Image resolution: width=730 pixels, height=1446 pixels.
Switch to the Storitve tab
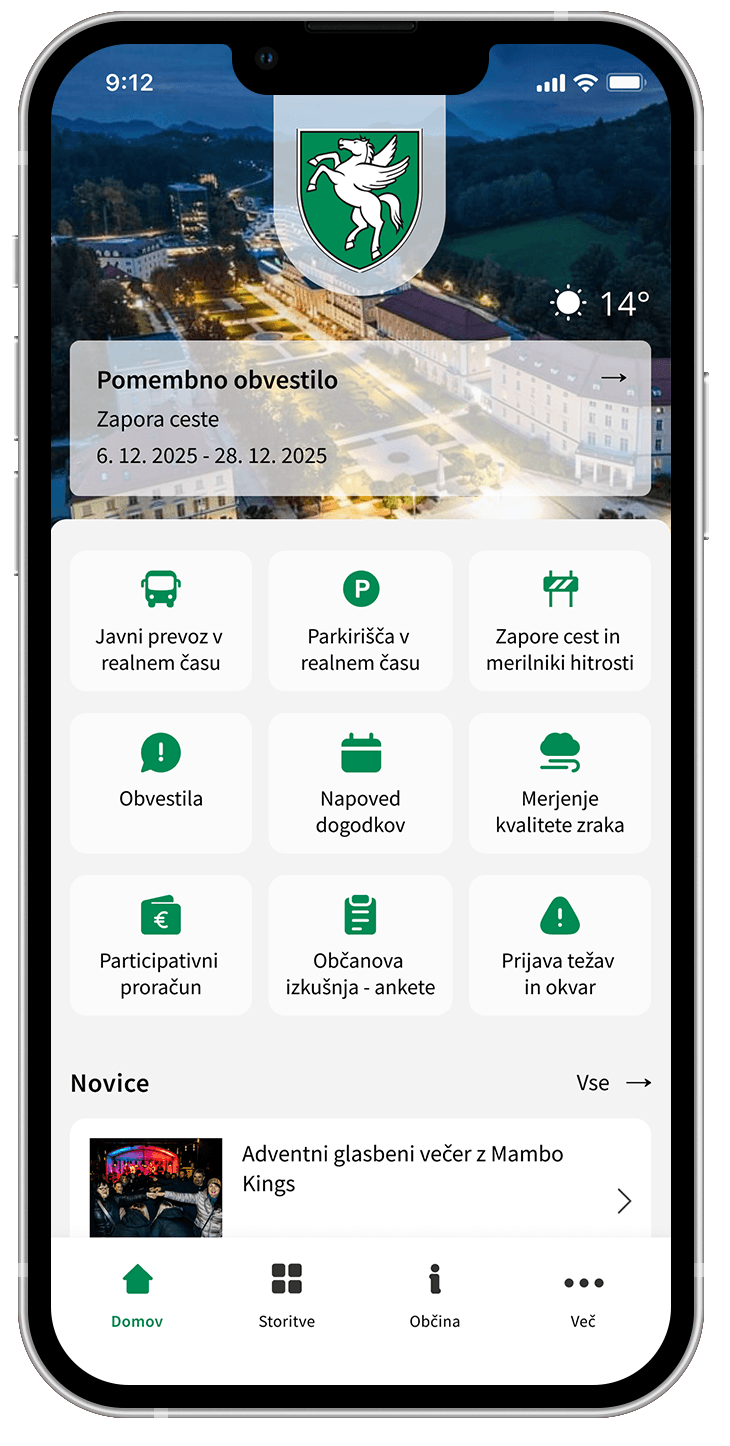coord(286,1295)
